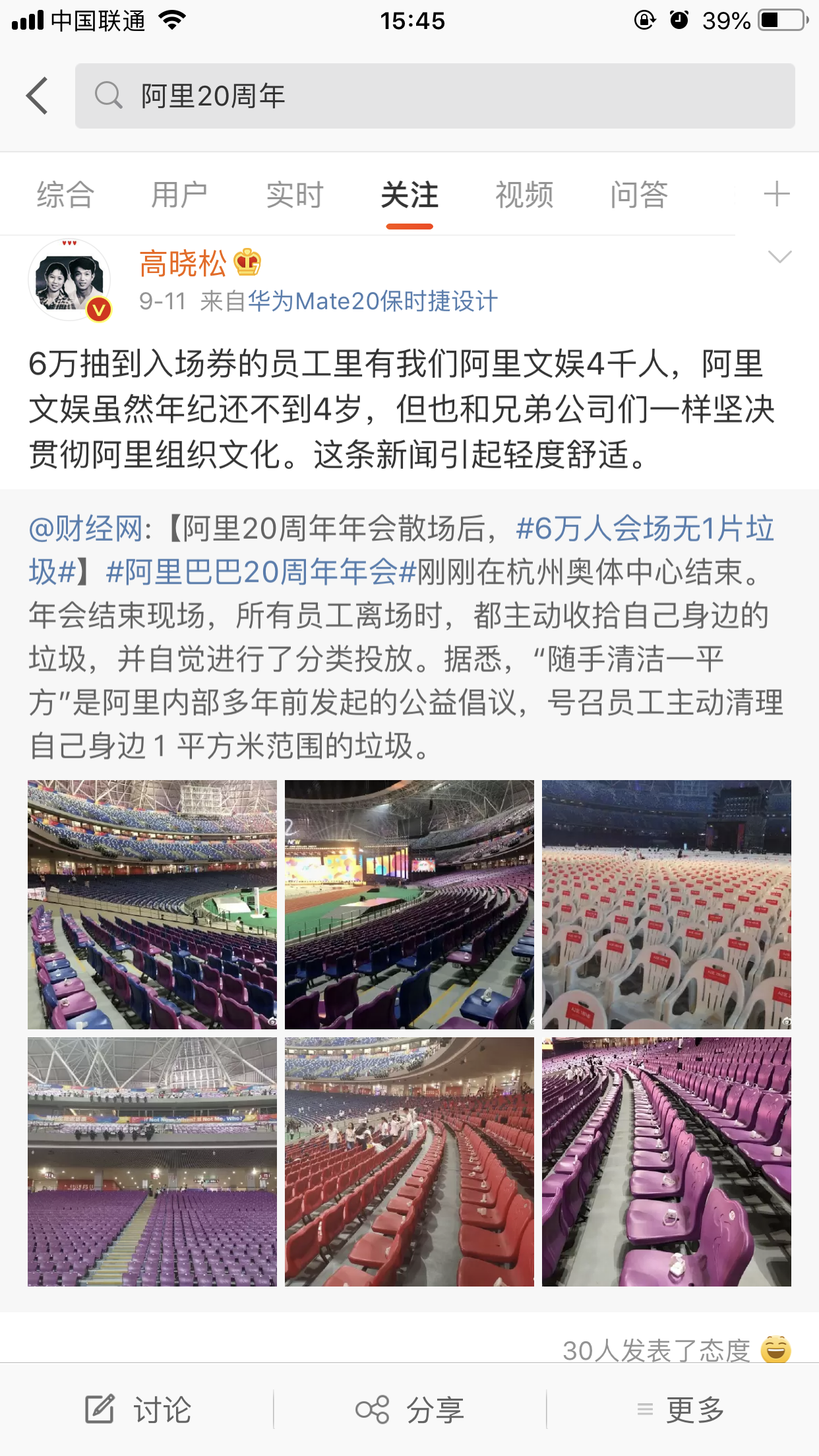This screenshot has height=1456, width=819.
Task: Open the @财经网 mention
Action: pos(86,529)
